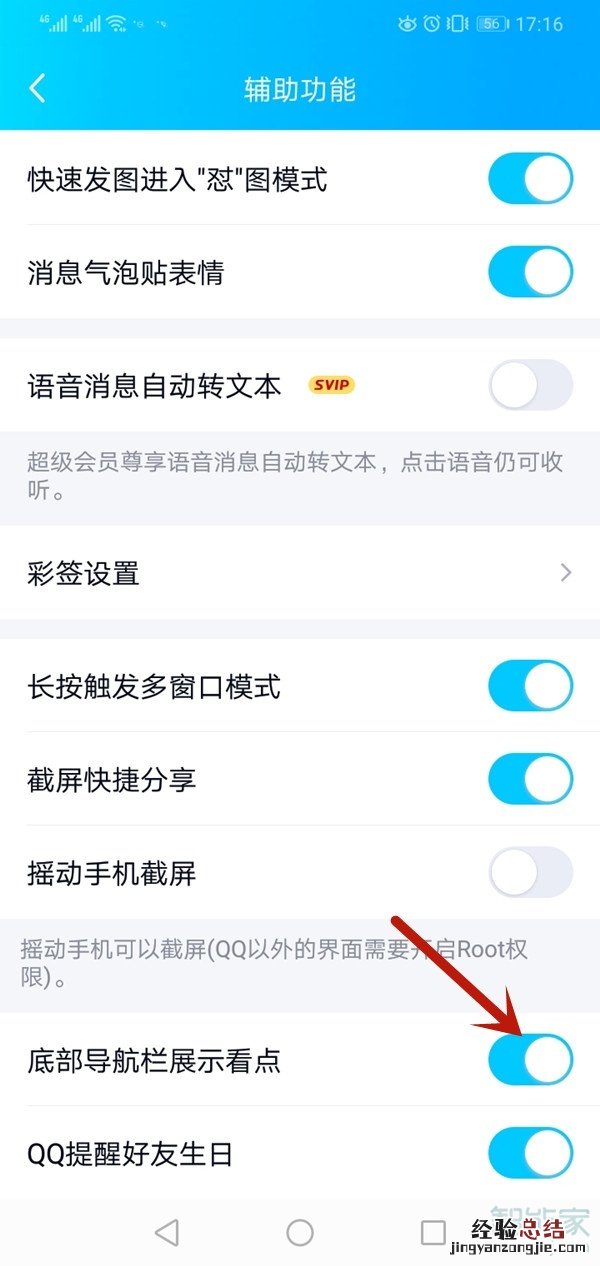Tap the system home button
The image size is (600, 1266).
tap(300, 1232)
